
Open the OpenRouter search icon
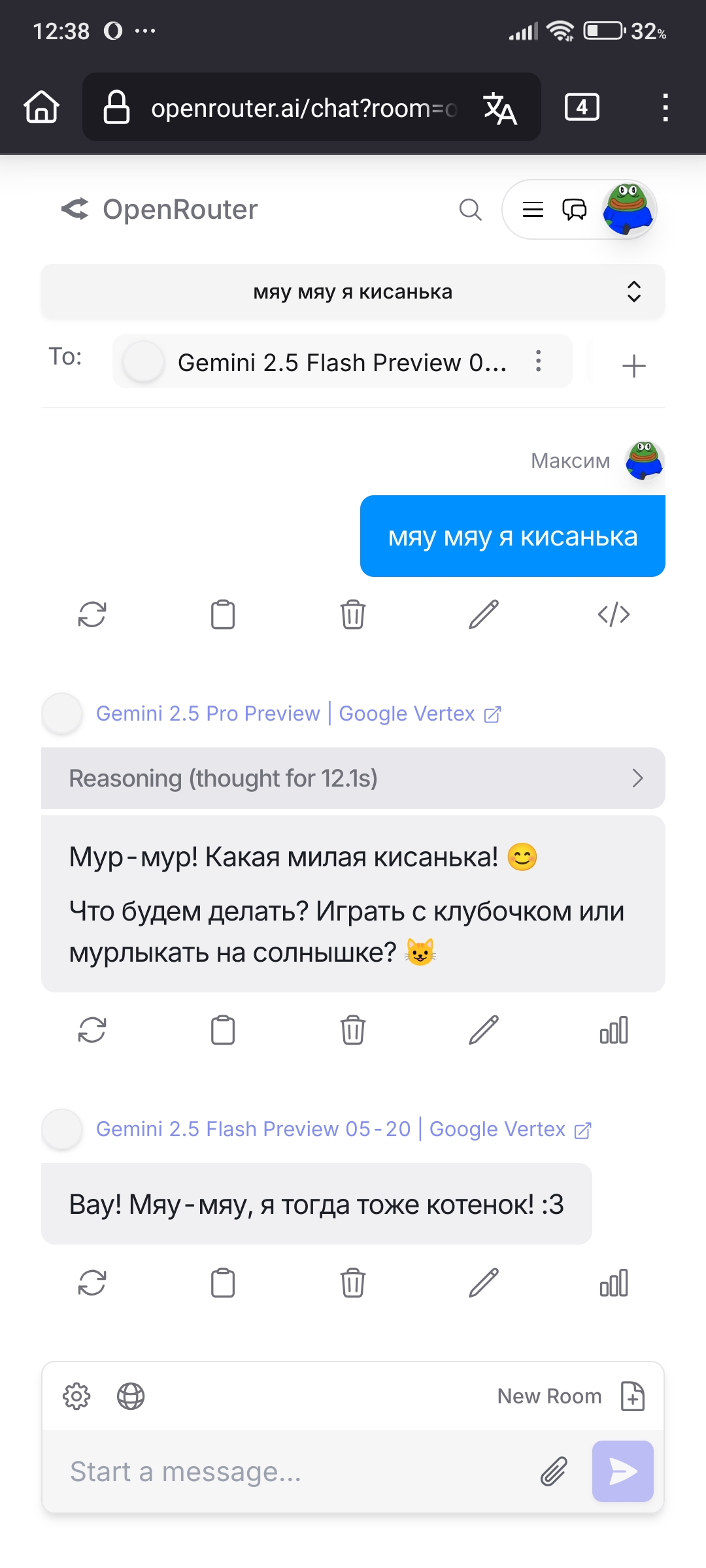tap(470, 210)
